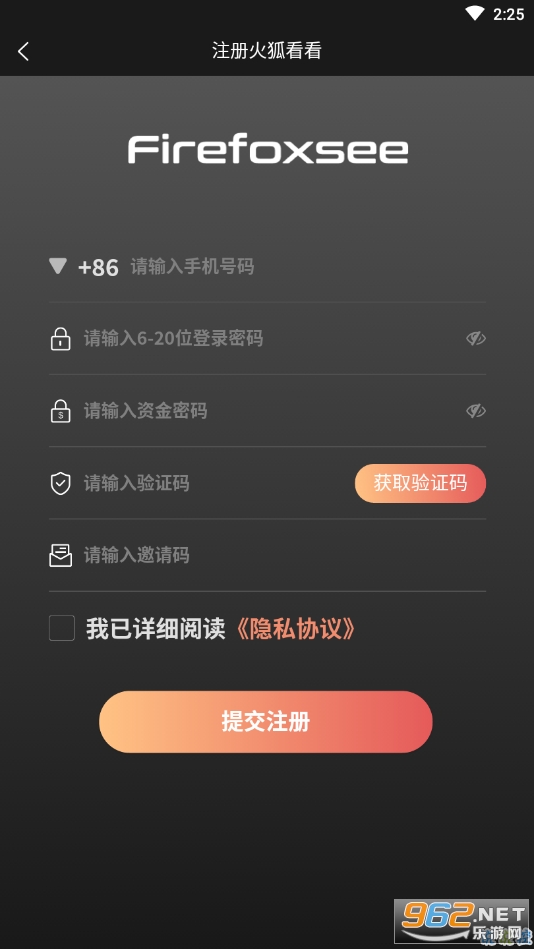Show the login password via eye icon
Viewport: 534px width, 949px height.
pyautogui.click(x=476, y=338)
